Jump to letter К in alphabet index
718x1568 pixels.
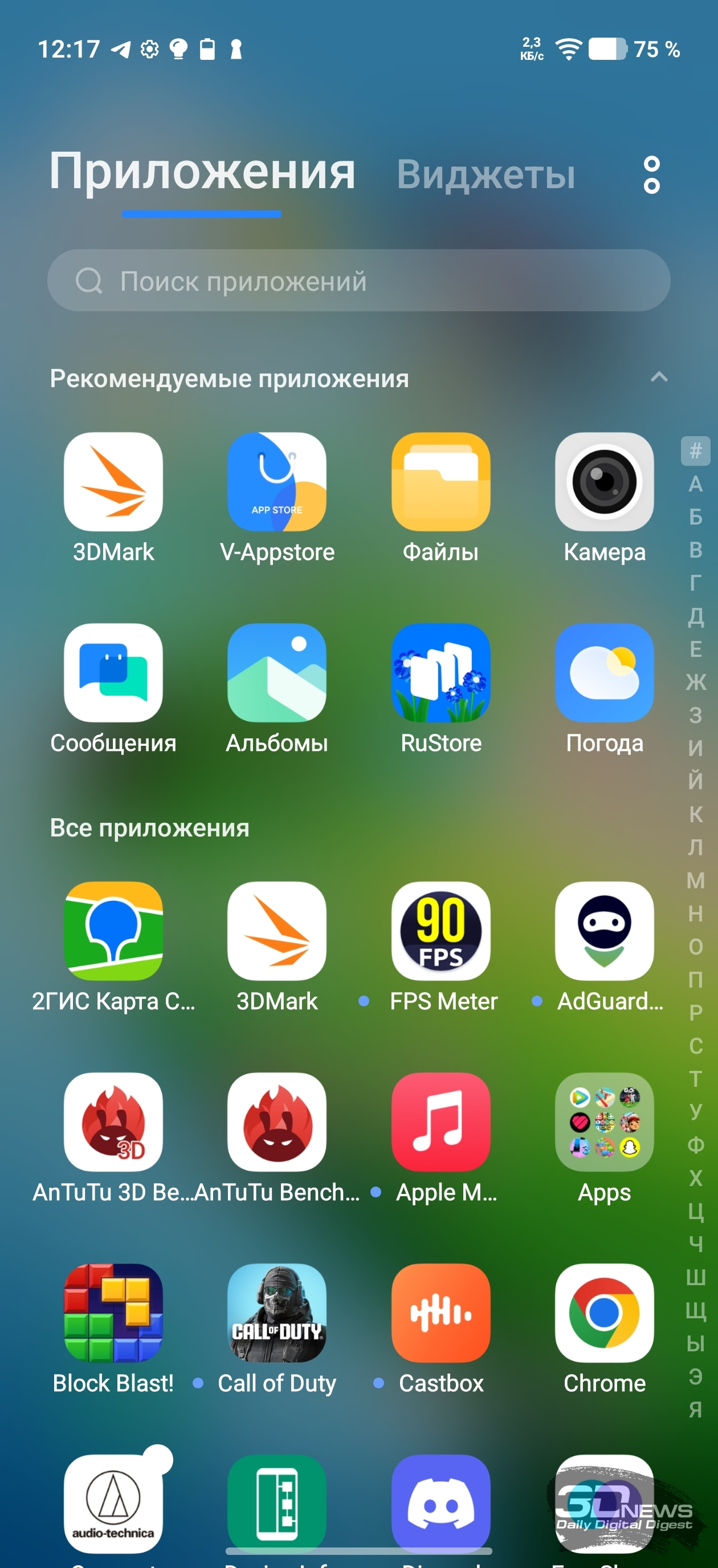[695, 814]
